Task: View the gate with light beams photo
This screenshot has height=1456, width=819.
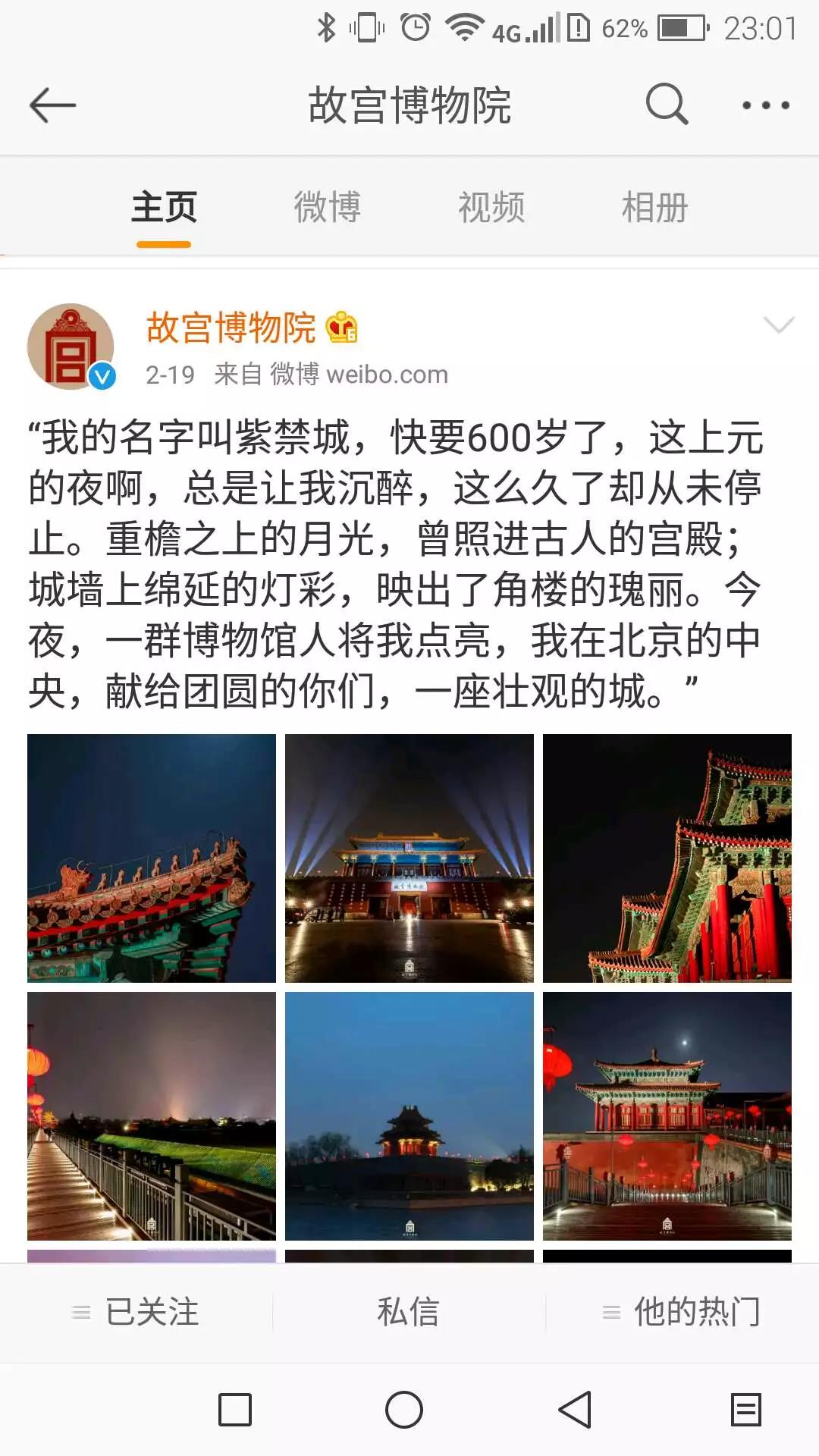Action: click(409, 858)
